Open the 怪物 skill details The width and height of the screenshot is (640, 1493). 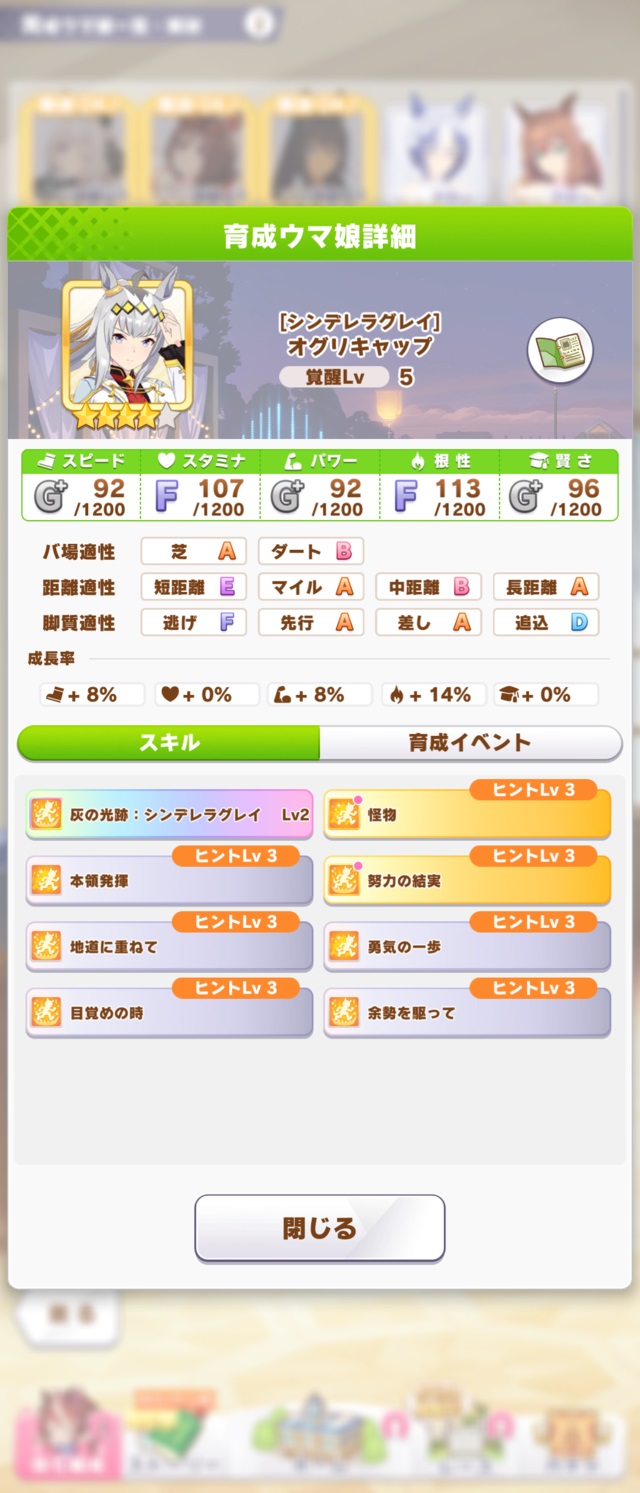click(467, 815)
